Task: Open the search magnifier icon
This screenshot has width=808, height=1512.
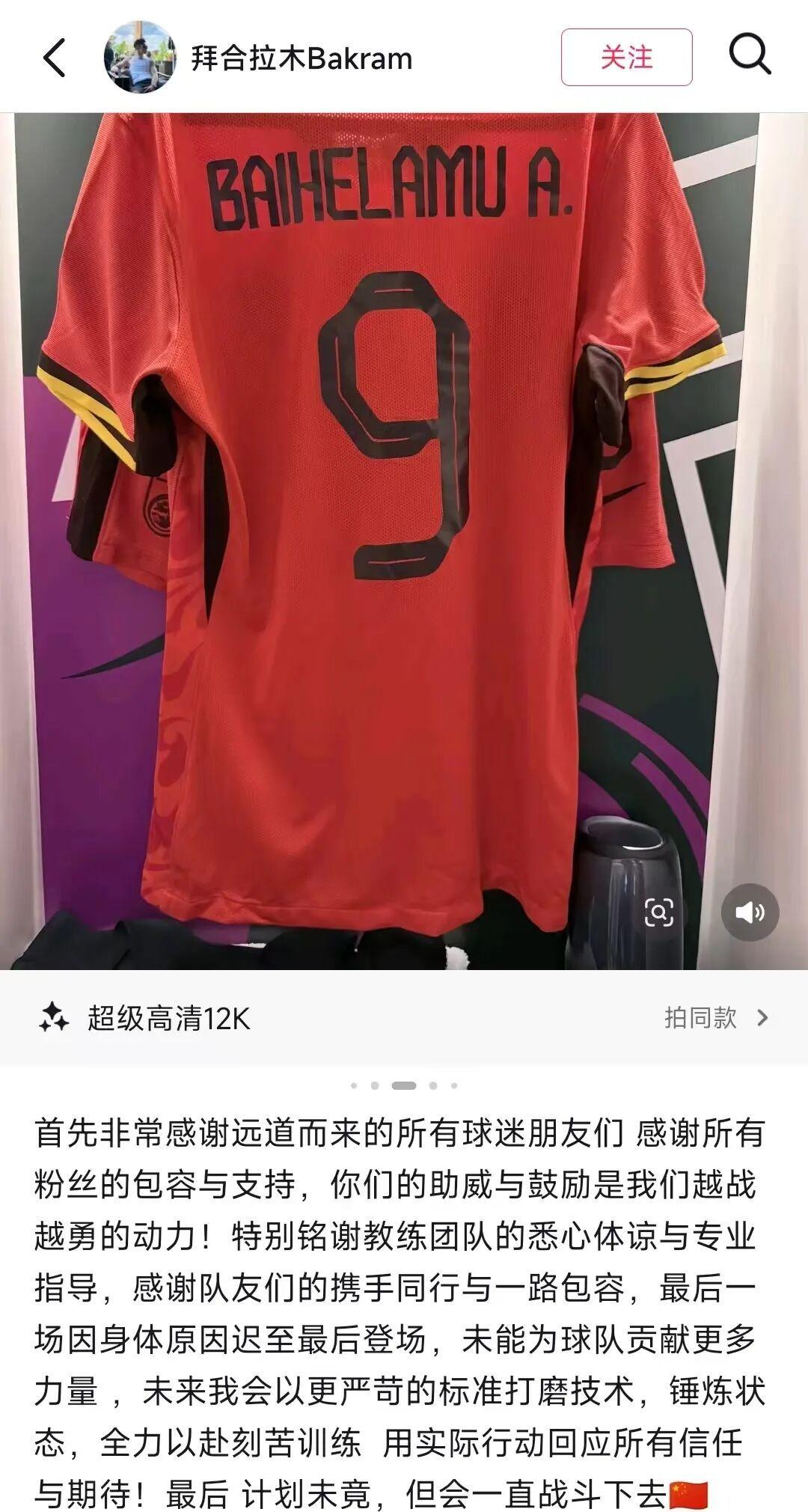Action: (749, 55)
